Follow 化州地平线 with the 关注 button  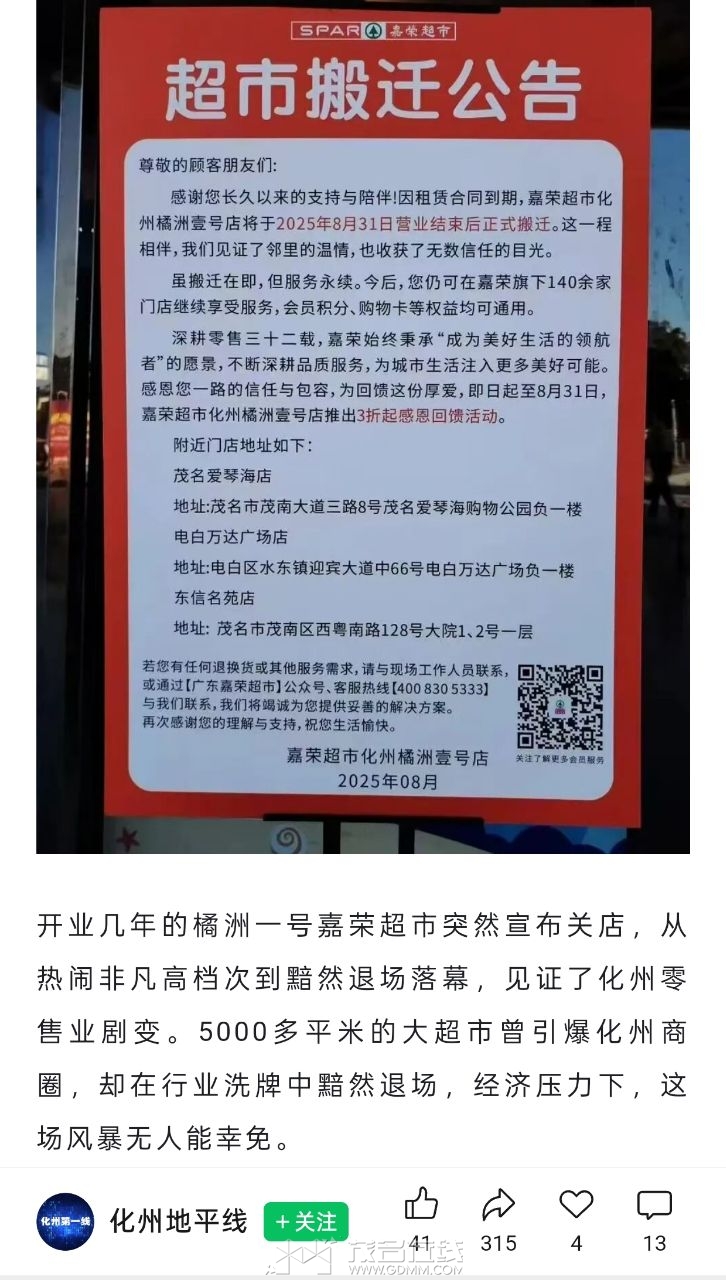(306, 1221)
